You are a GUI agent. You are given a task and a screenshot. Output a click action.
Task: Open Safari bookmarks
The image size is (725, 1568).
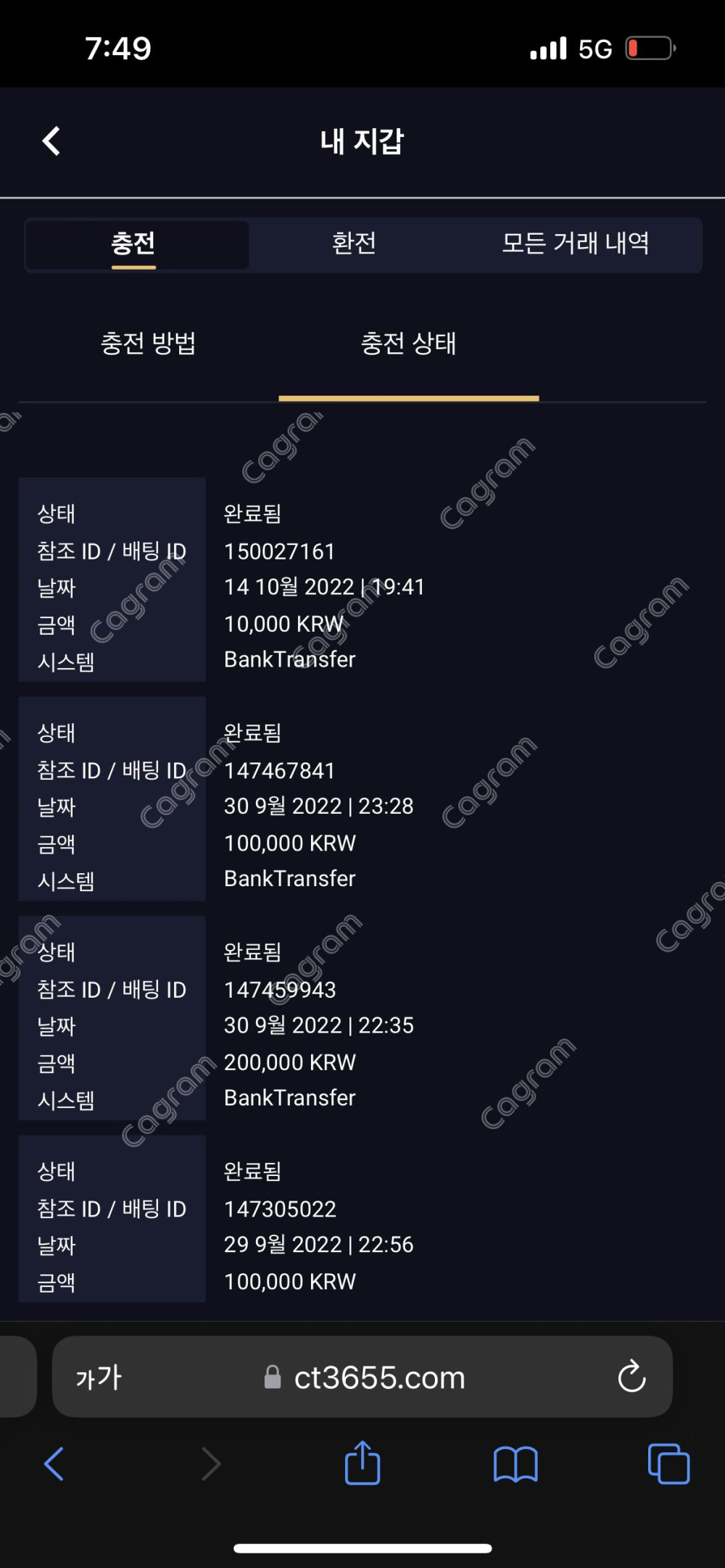click(515, 1464)
